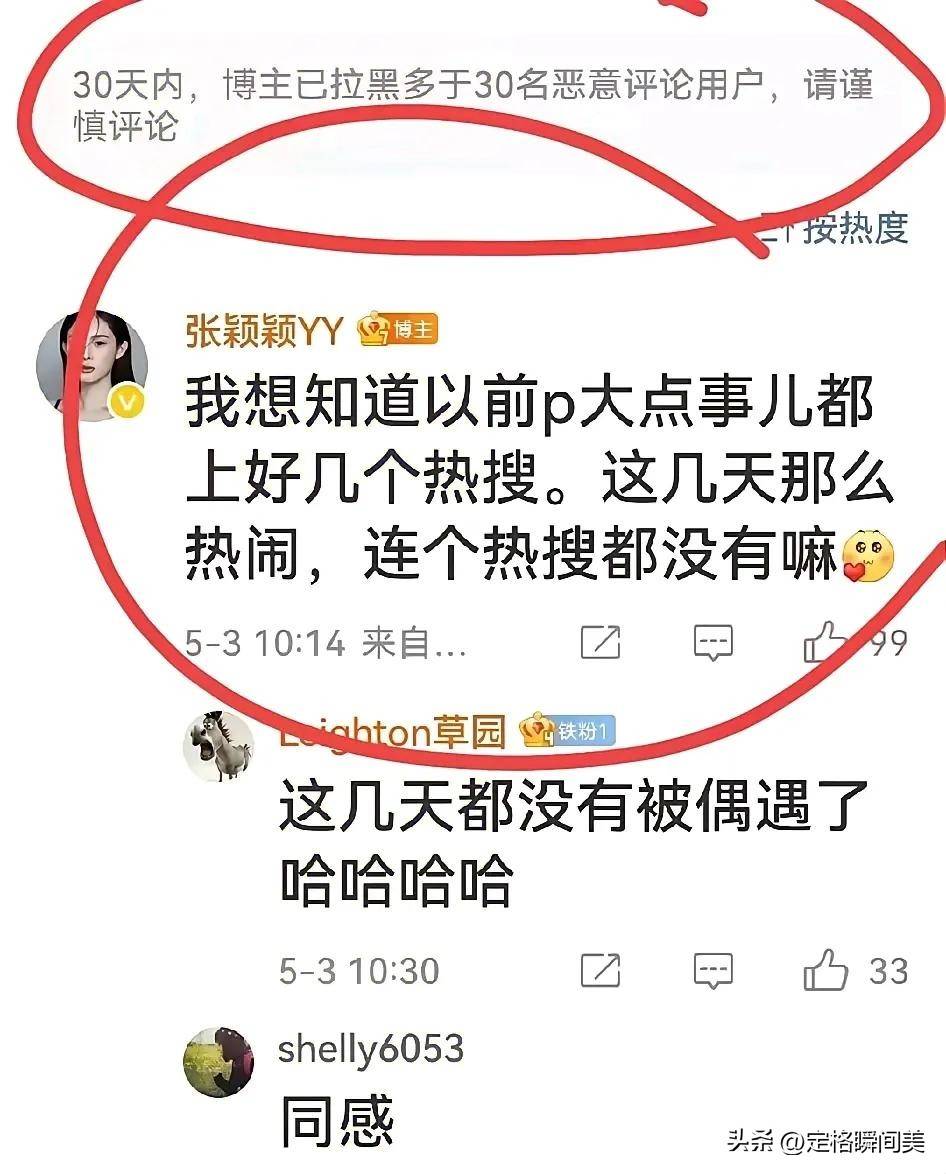Viewport: 946px width, 1174px height.
Task: Like the comment with 33 likes
Action: (826, 970)
